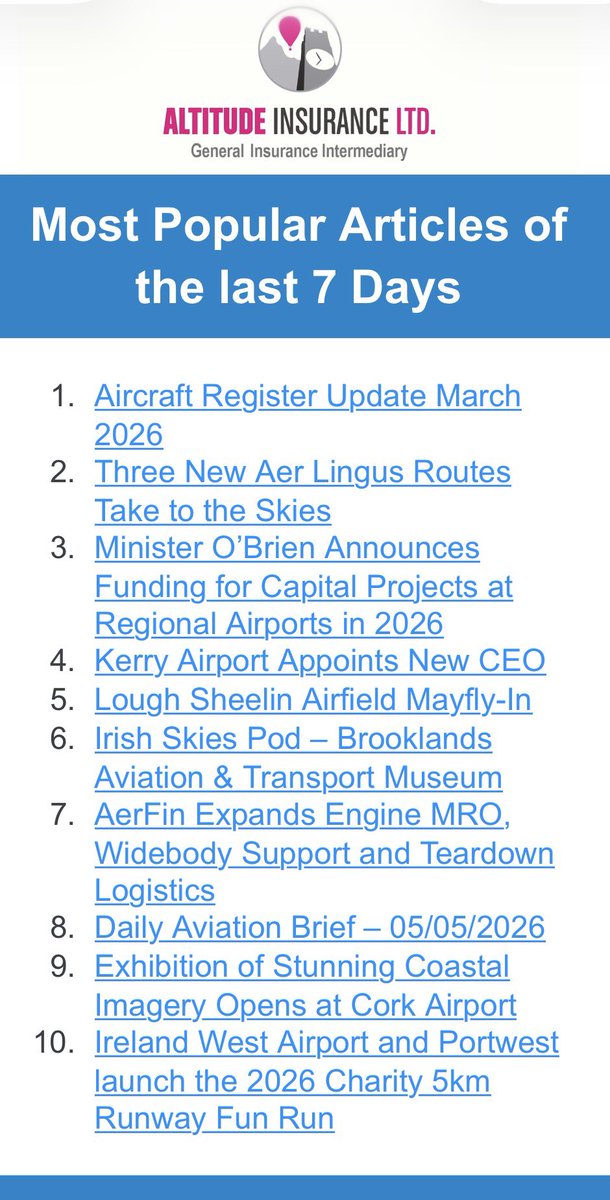Viewport: 610px width, 1200px height.
Task: Read Three New Aer Lingus Routes article
Action: 302,491
